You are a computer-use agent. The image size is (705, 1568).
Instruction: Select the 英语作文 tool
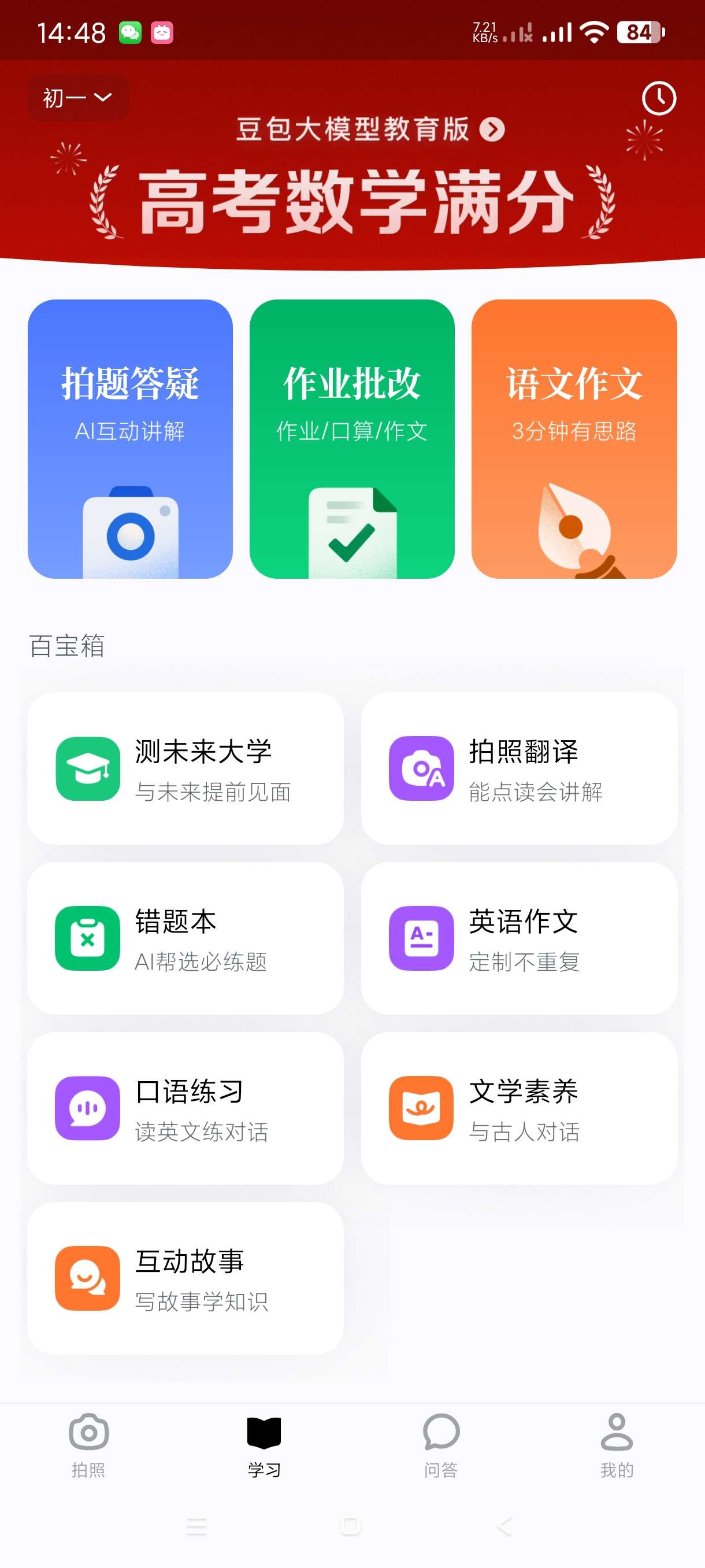tap(519, 938)
